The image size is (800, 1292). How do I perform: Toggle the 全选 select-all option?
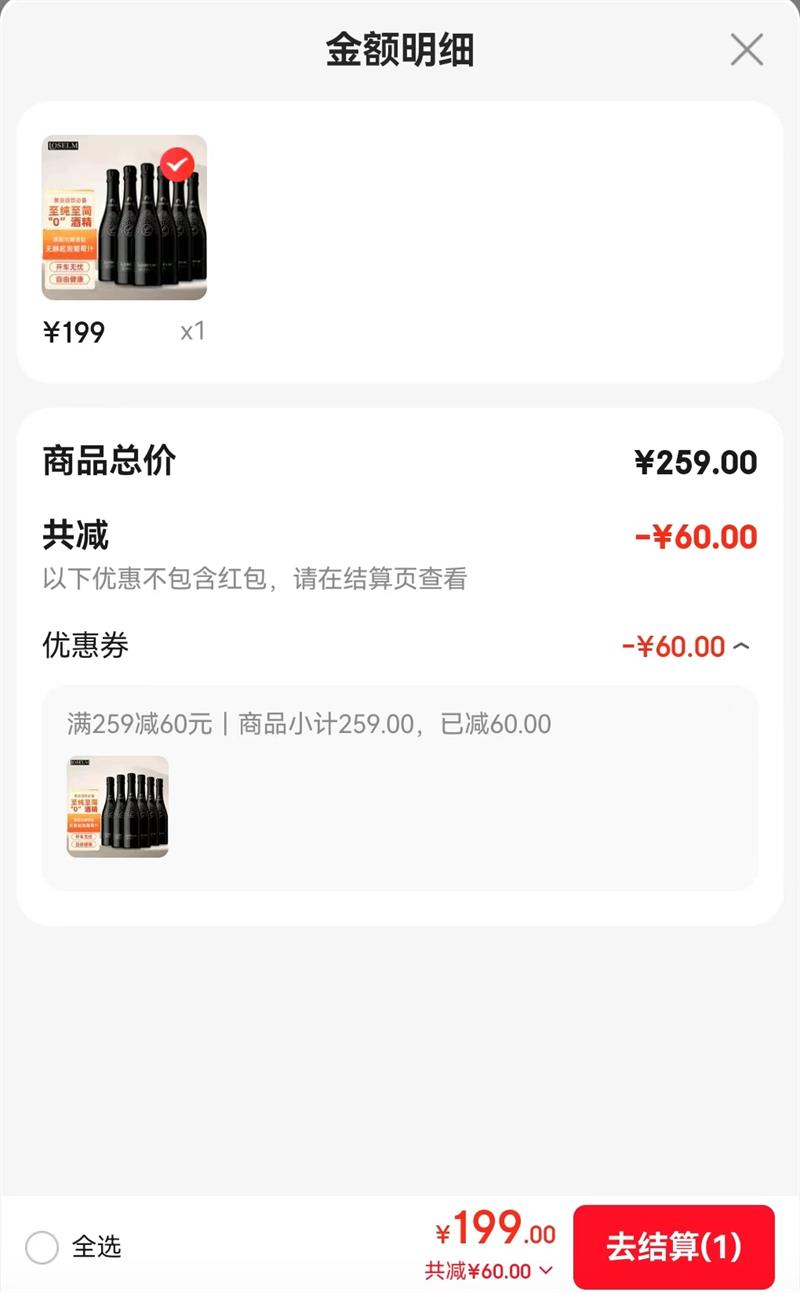[42, 1247]
